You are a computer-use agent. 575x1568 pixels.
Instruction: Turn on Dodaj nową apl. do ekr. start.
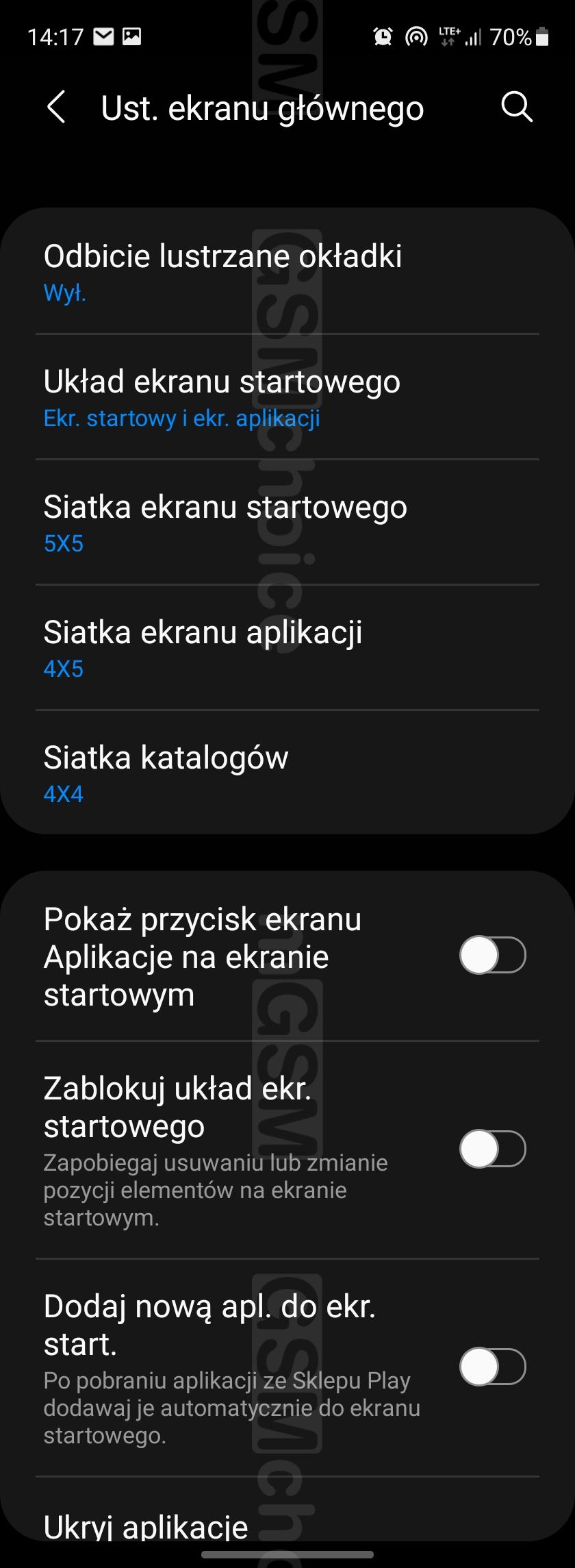tap(492, 1367)
